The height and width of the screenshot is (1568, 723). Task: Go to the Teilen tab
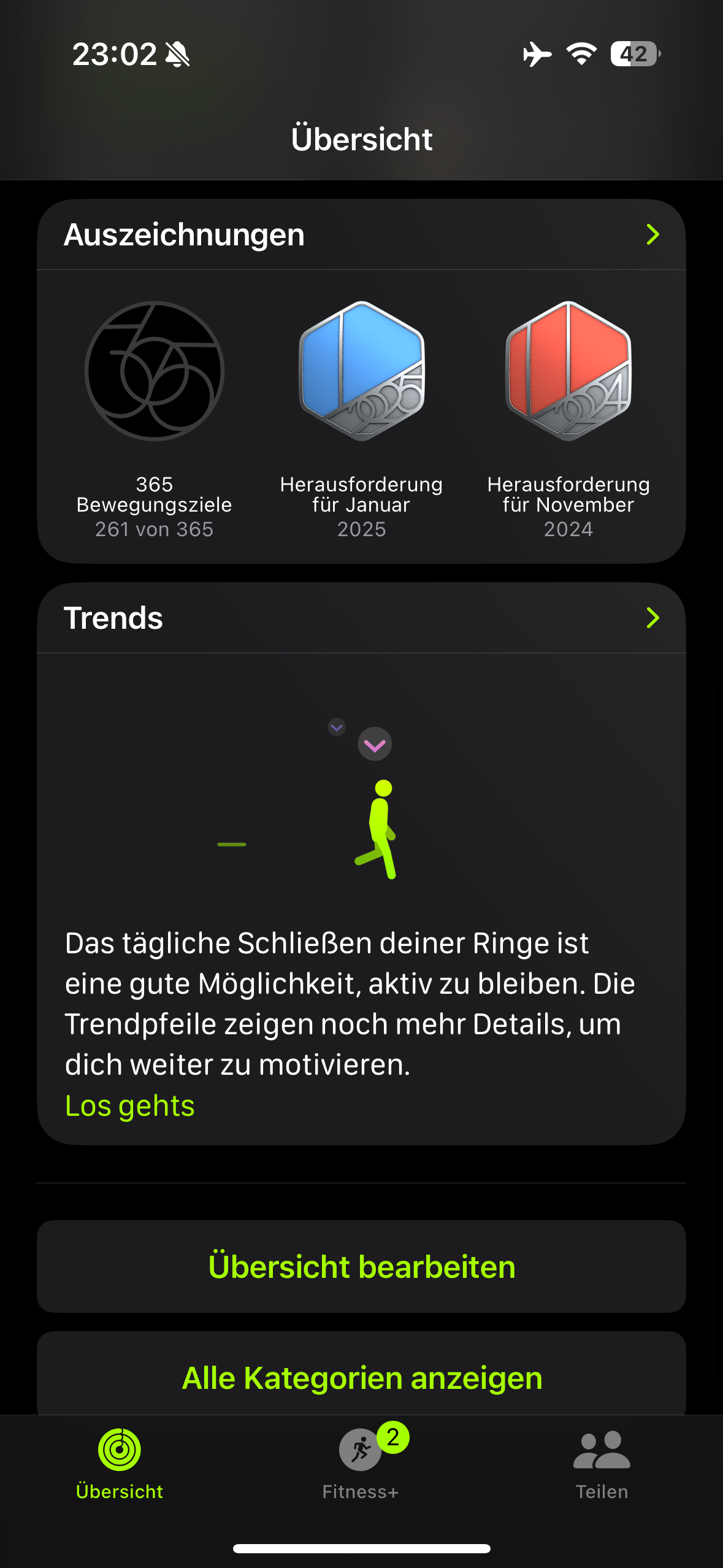pyautogui.click(x=602, y=1463)
